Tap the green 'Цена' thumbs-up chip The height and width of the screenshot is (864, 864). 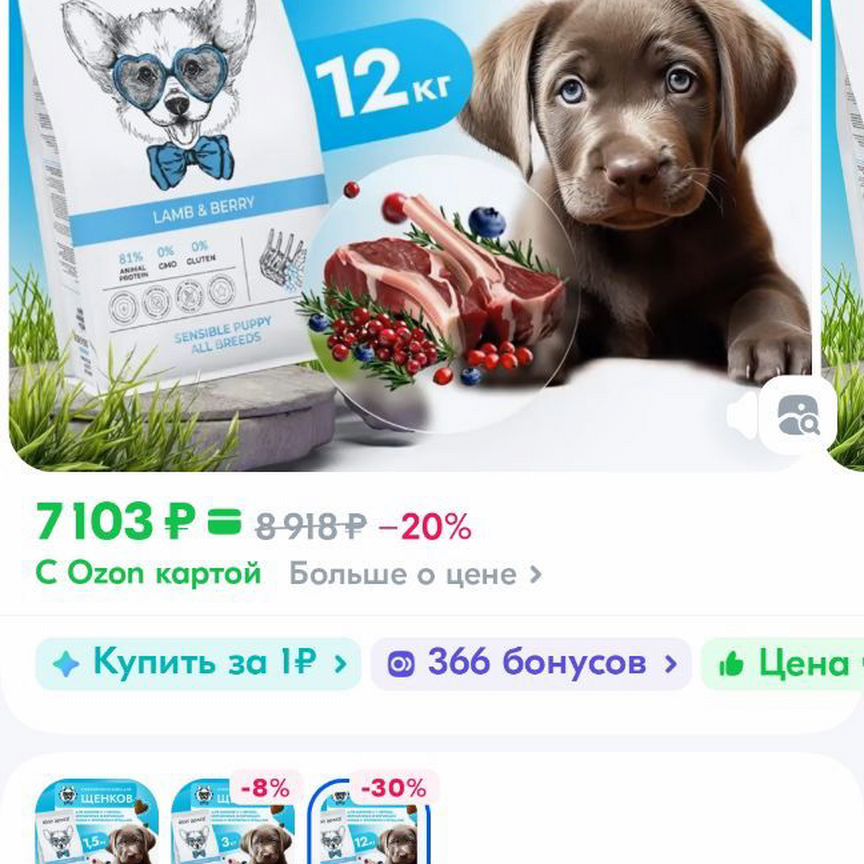point(783,663)
